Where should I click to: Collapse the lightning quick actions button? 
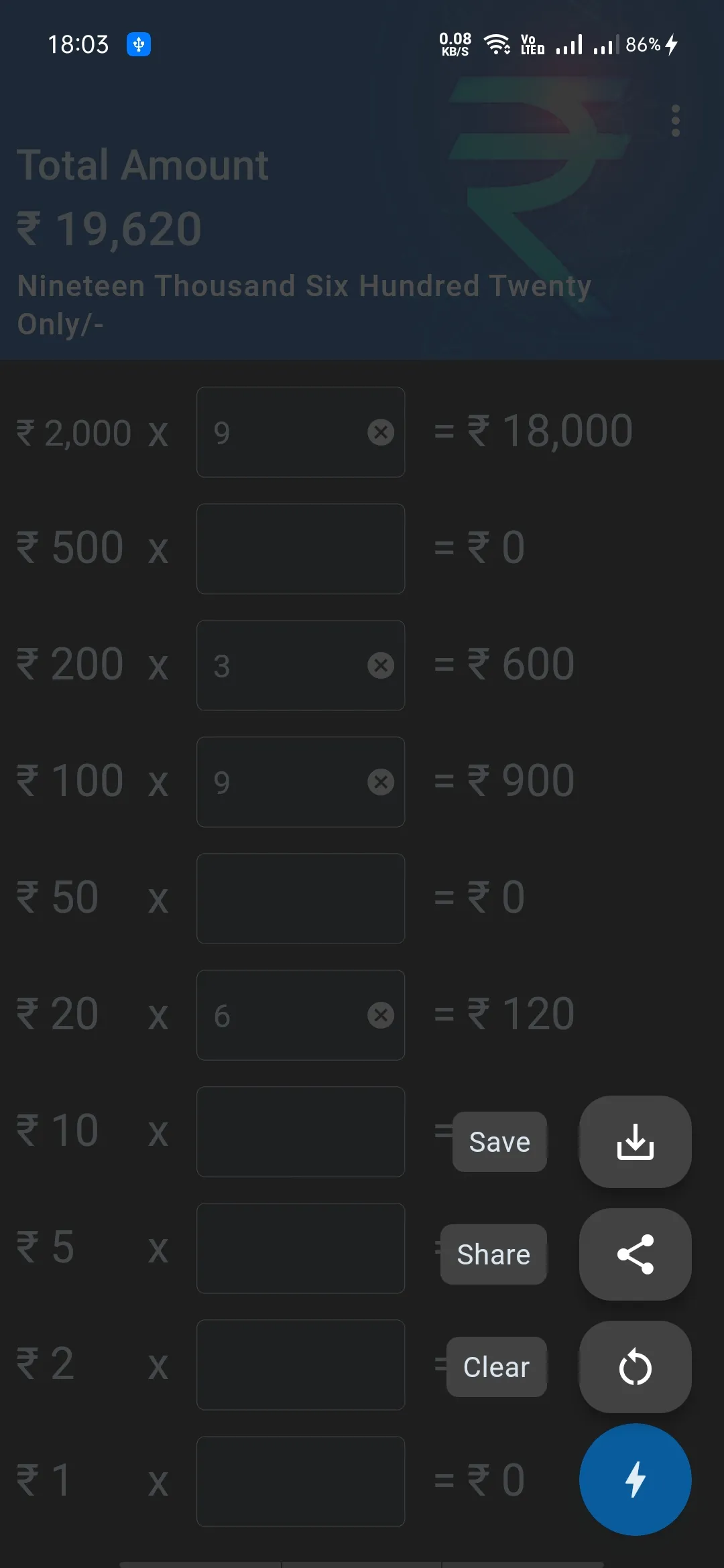(x=635, y=1479)
